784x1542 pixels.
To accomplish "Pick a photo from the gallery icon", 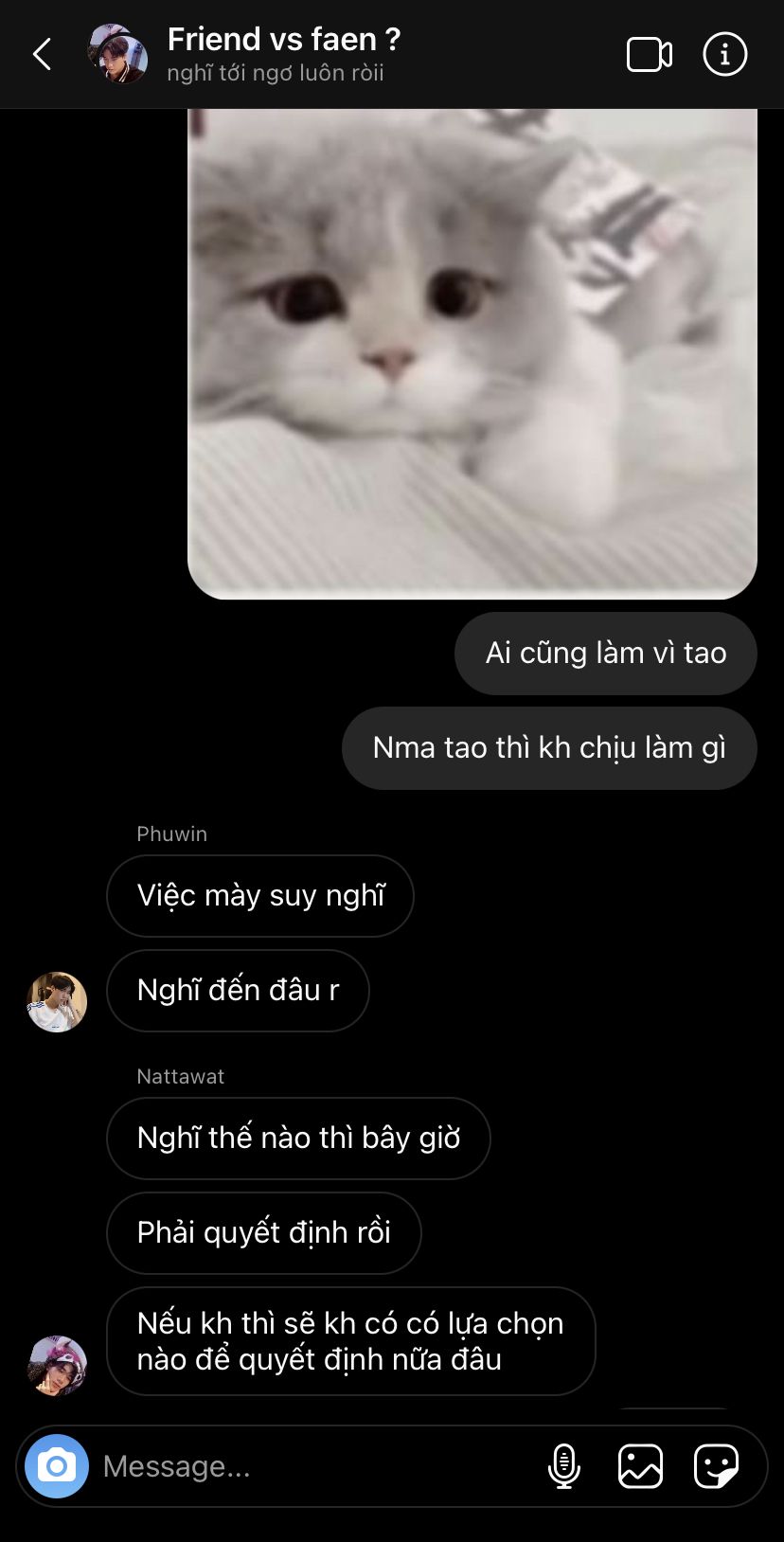I will (x=640, y=1466).
